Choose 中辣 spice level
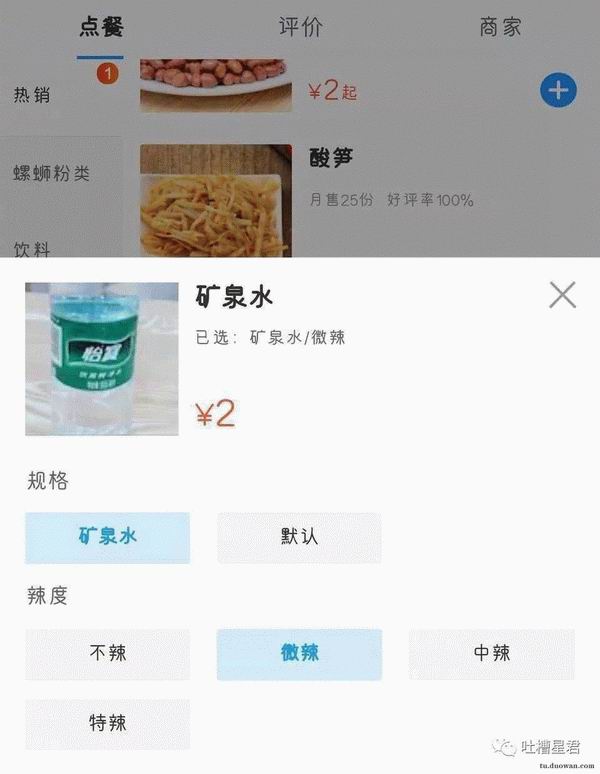 491,654
